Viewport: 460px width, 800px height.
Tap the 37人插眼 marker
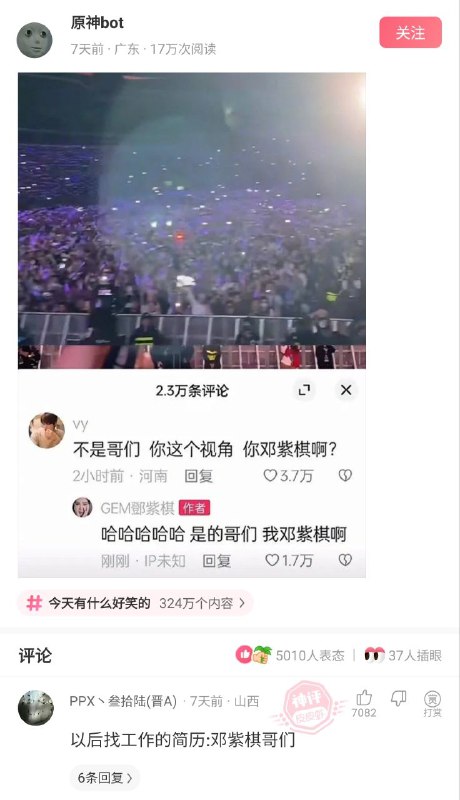[x=403, y=655]
